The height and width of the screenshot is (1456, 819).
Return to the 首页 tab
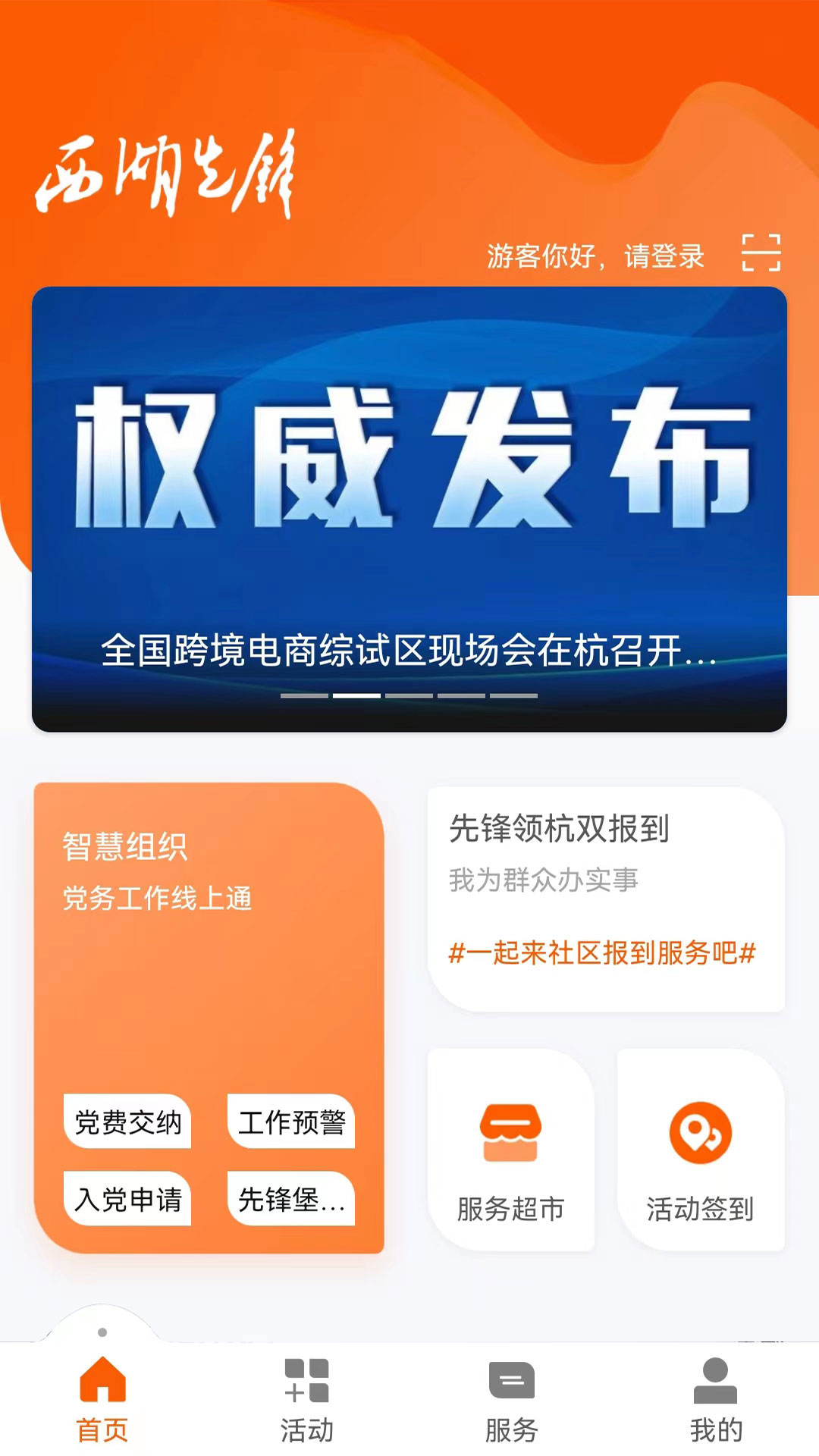coord(104,1426)
